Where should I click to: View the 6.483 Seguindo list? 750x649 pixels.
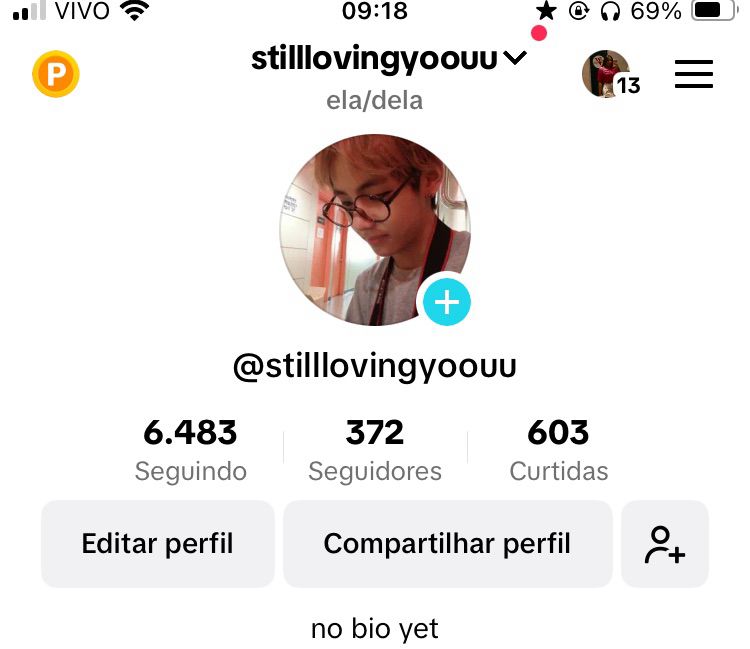190,450
